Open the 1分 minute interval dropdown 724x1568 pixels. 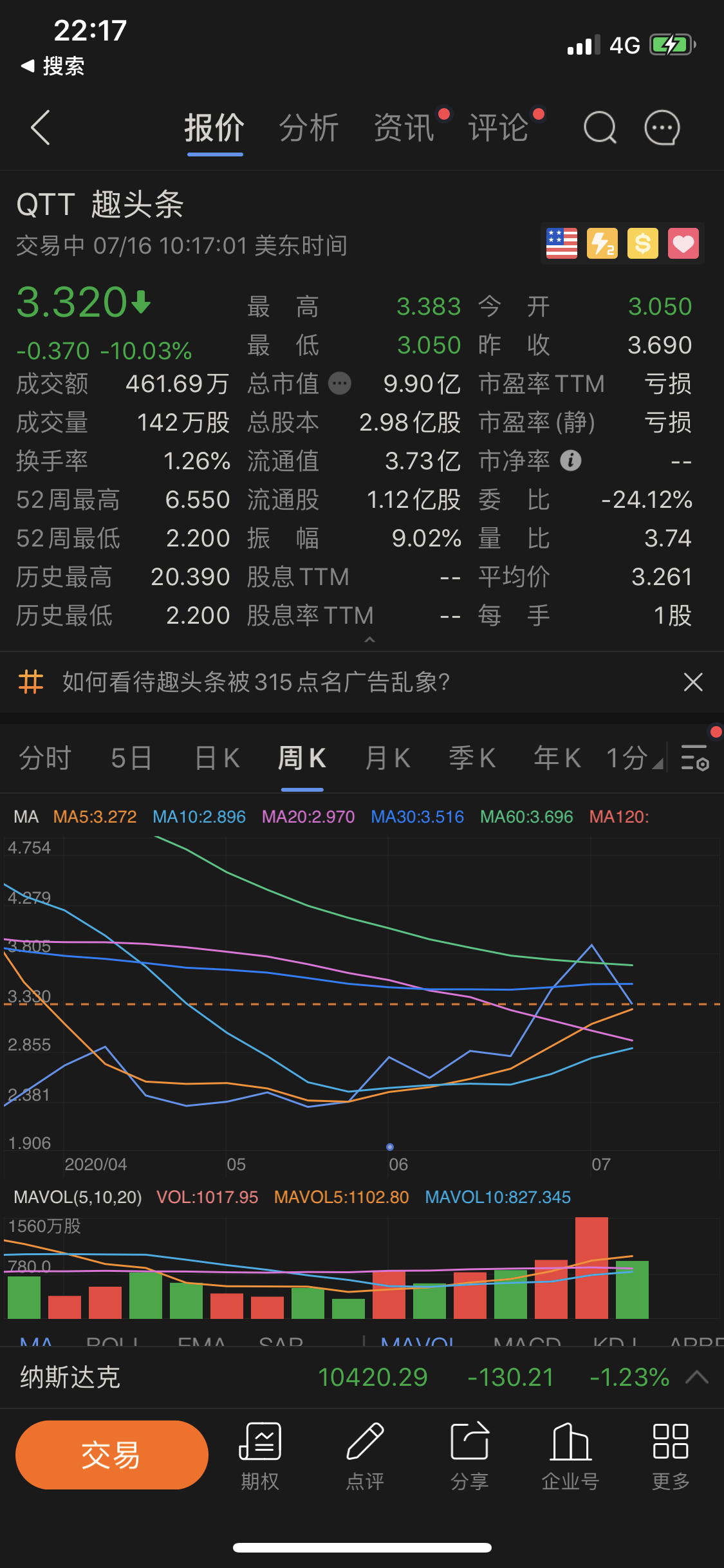click(633, 758)
